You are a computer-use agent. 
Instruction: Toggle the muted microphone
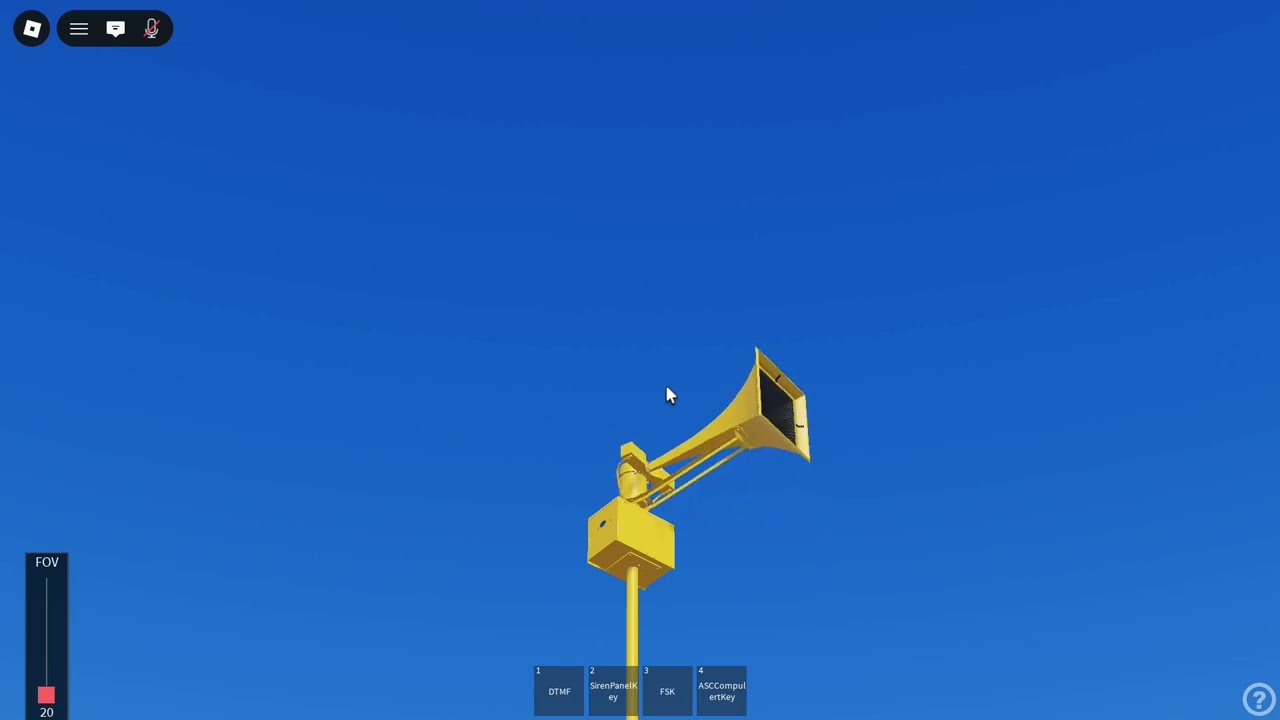152,29
